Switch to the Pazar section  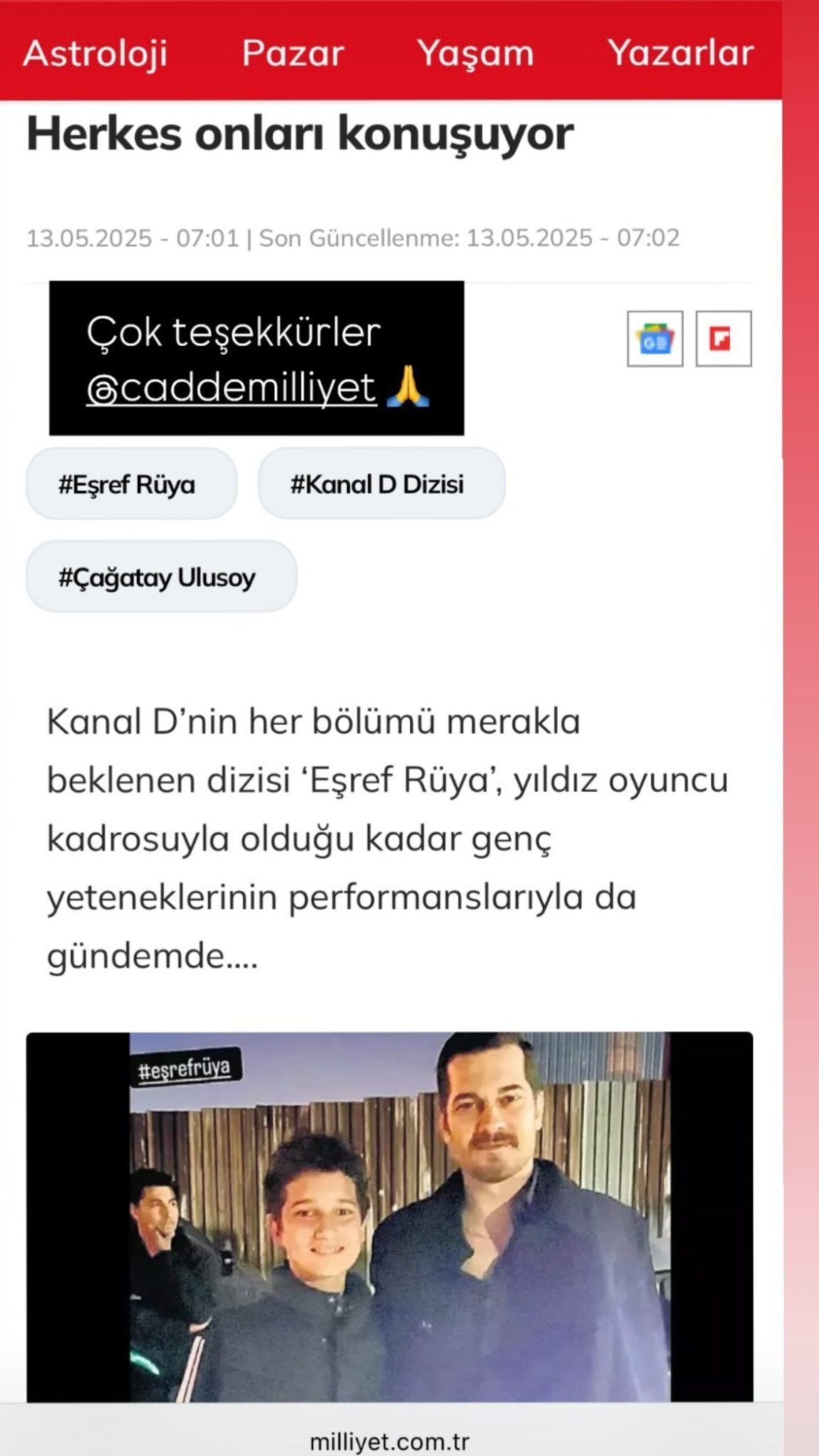[x=293, y=53]
